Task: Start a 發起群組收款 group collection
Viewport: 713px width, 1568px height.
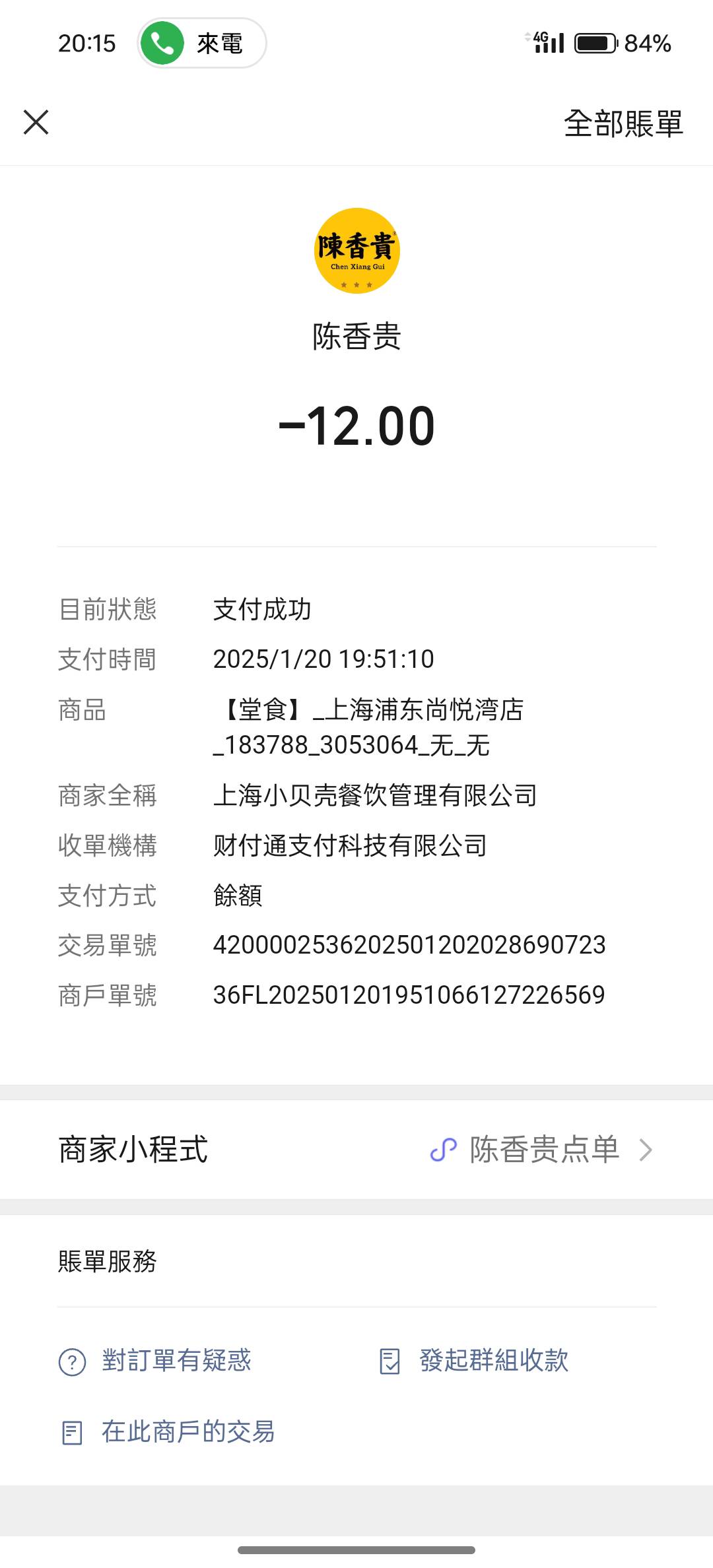Action: pos(474,1361)
